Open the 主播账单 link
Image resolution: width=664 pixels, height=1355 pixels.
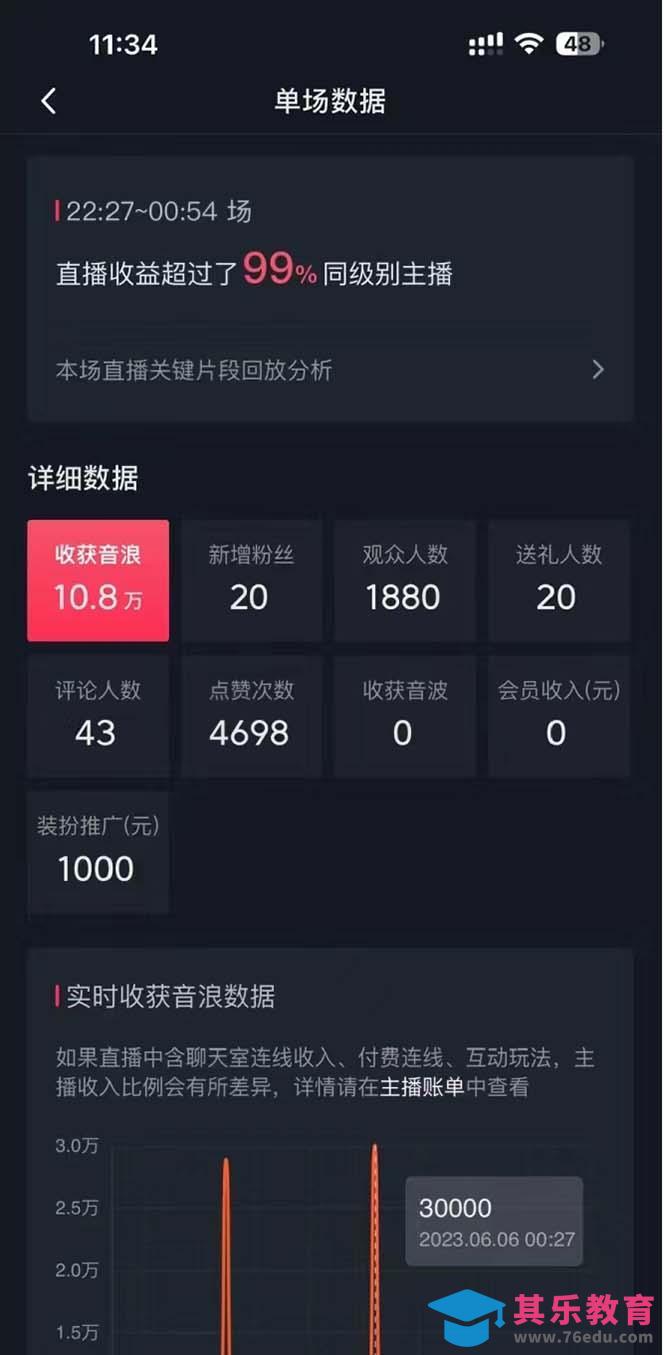click(422, 1088)
